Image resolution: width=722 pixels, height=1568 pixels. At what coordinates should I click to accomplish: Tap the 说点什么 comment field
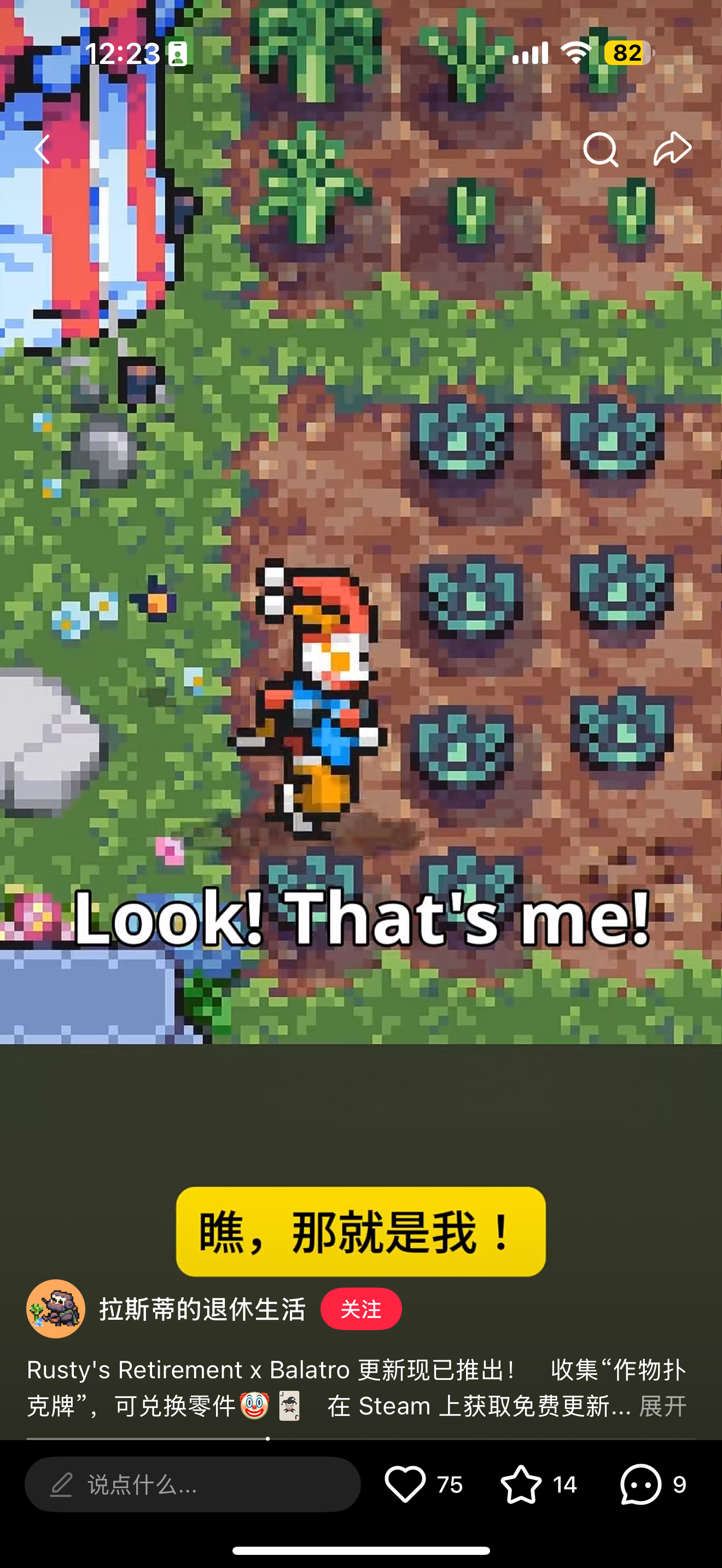(193, 1484)
